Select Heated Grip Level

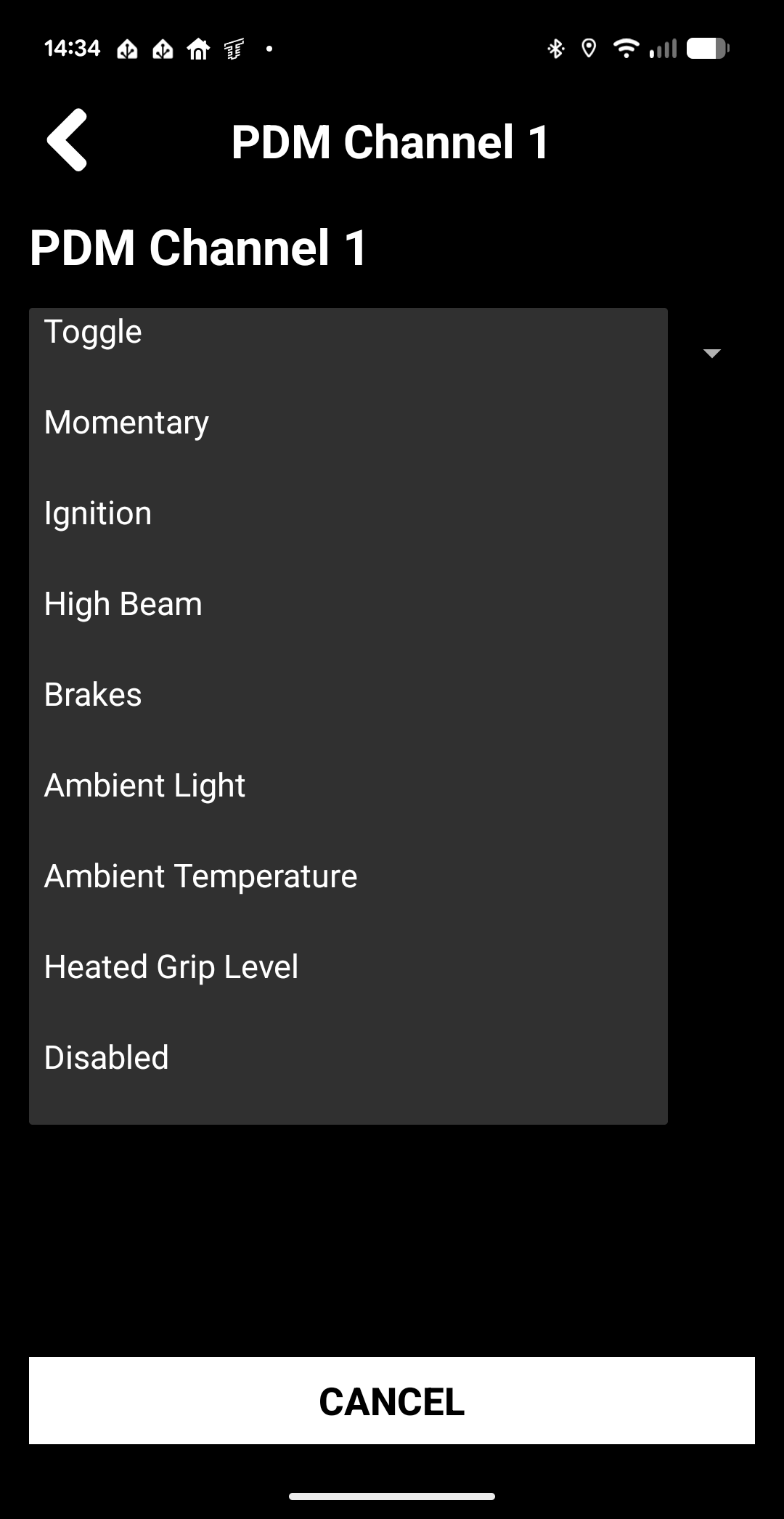coord(348,967)
